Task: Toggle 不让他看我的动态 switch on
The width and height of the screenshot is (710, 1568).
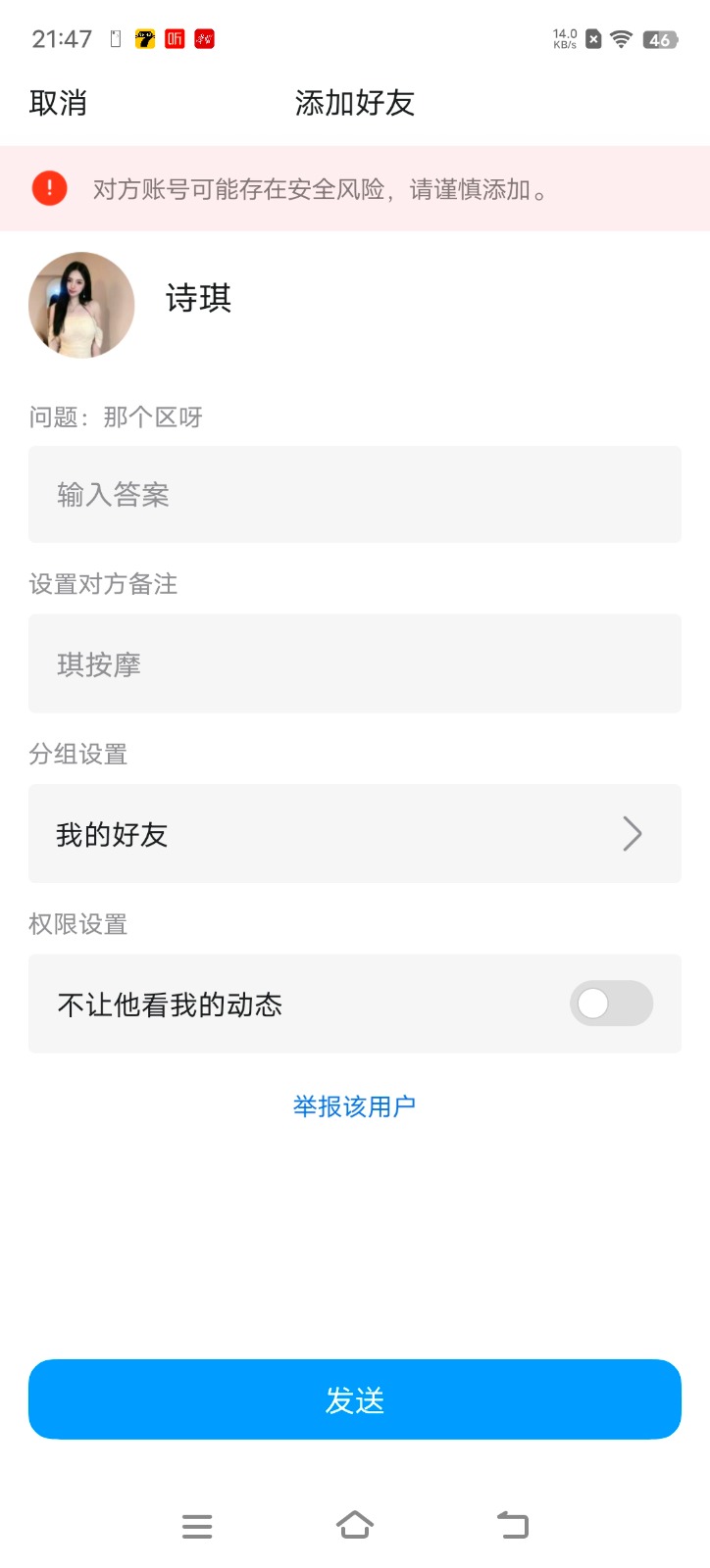Action: click(611, 1004)
